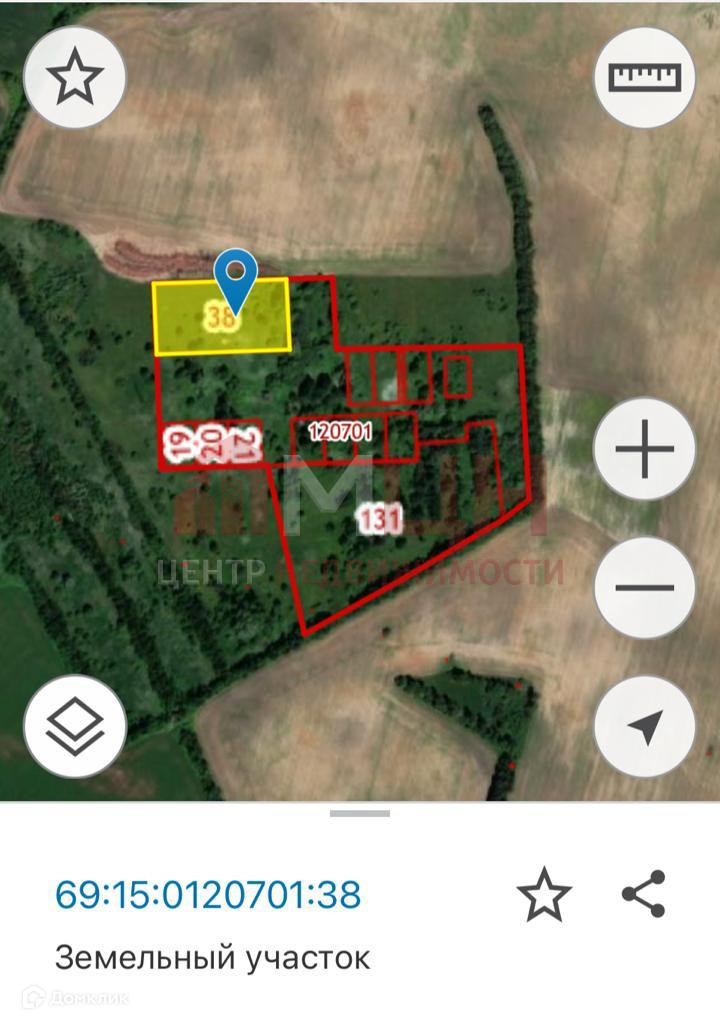
Task: Tap the bottom sheet drag handle
Action: (x=360, y=813)
